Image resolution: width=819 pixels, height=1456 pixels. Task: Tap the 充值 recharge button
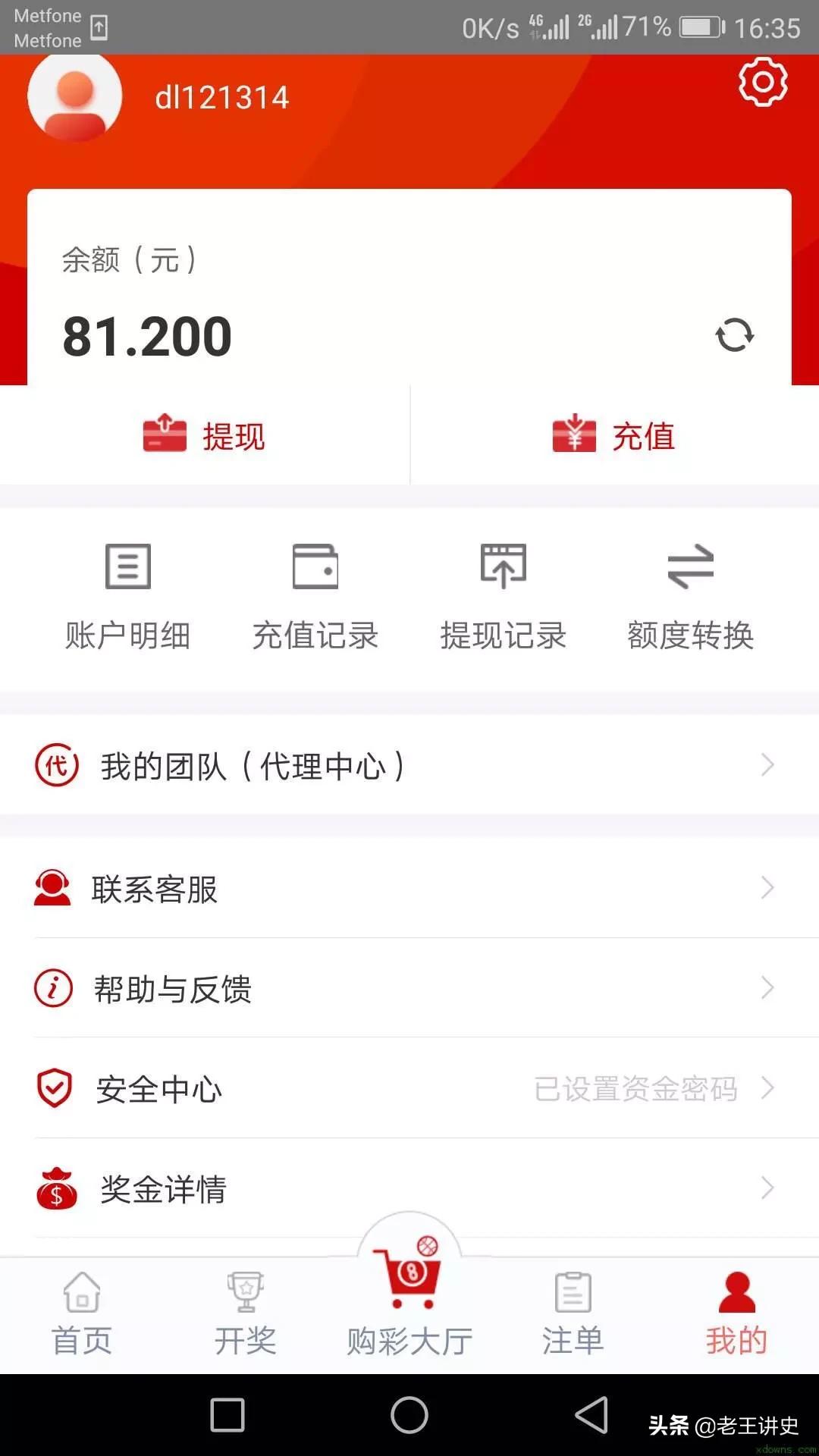tap(614, 435)
